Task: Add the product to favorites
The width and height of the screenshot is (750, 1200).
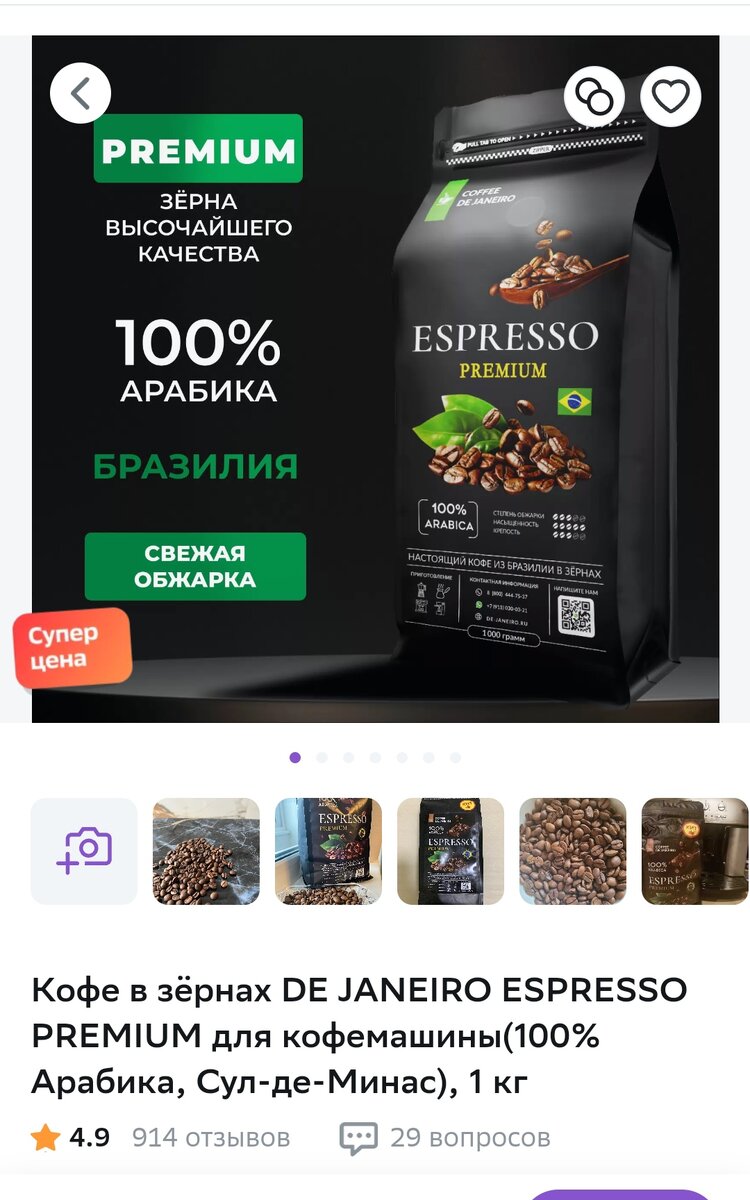Action: [x=670, y=97]
